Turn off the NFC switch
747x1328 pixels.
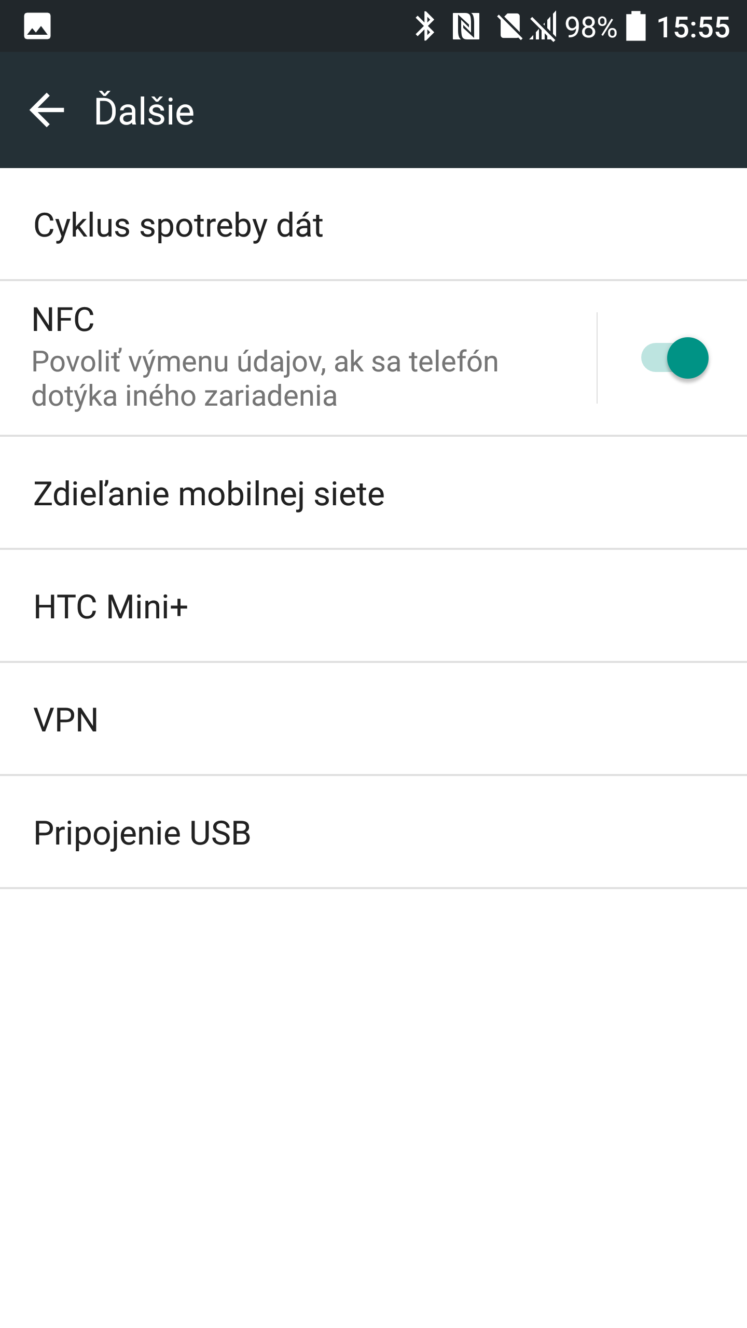coord(674,358)
